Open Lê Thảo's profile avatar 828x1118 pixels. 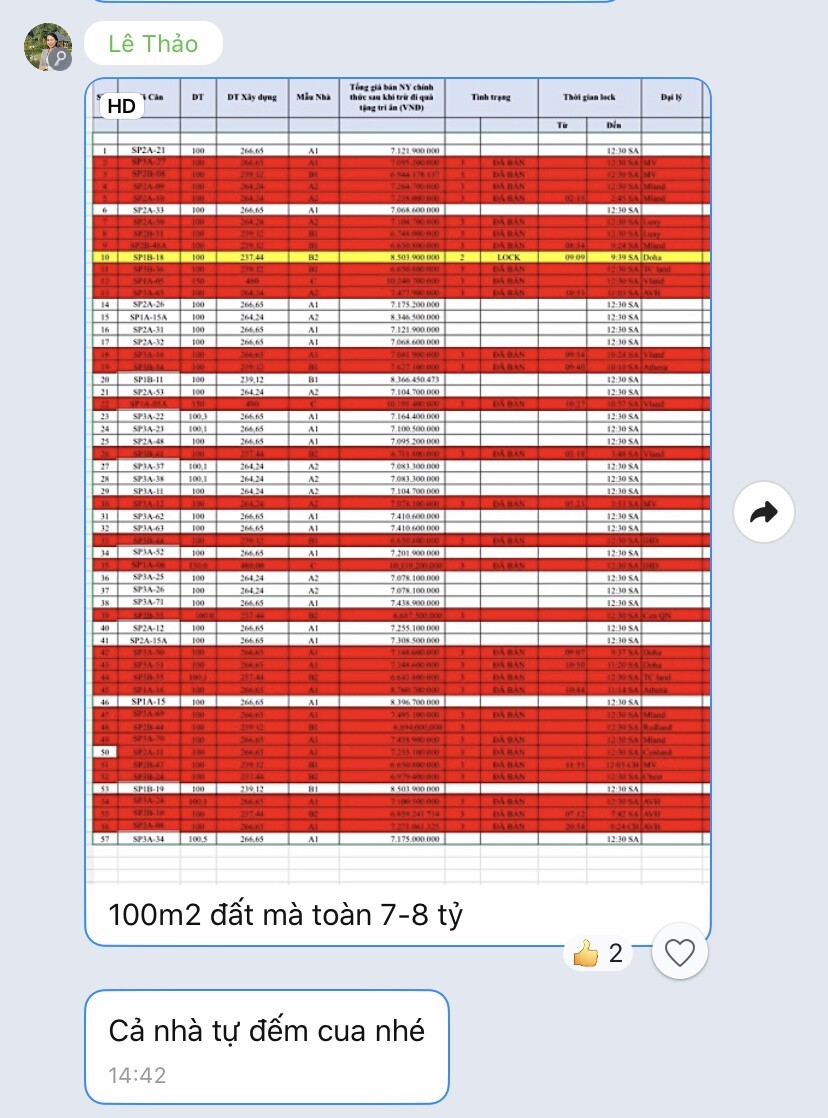[47, 47]
